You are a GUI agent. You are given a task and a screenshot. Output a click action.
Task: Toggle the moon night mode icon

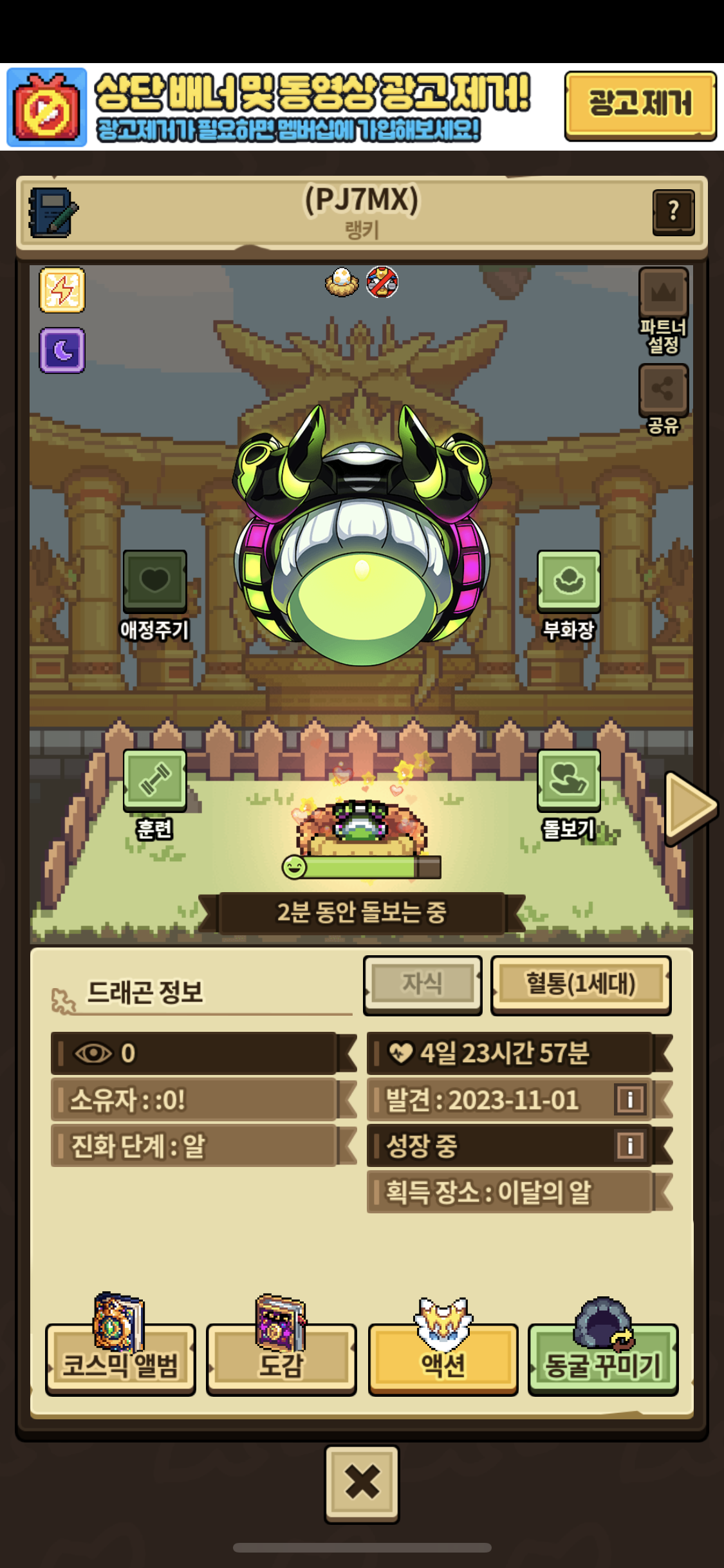pyautogui.click(x=62, y=350)
